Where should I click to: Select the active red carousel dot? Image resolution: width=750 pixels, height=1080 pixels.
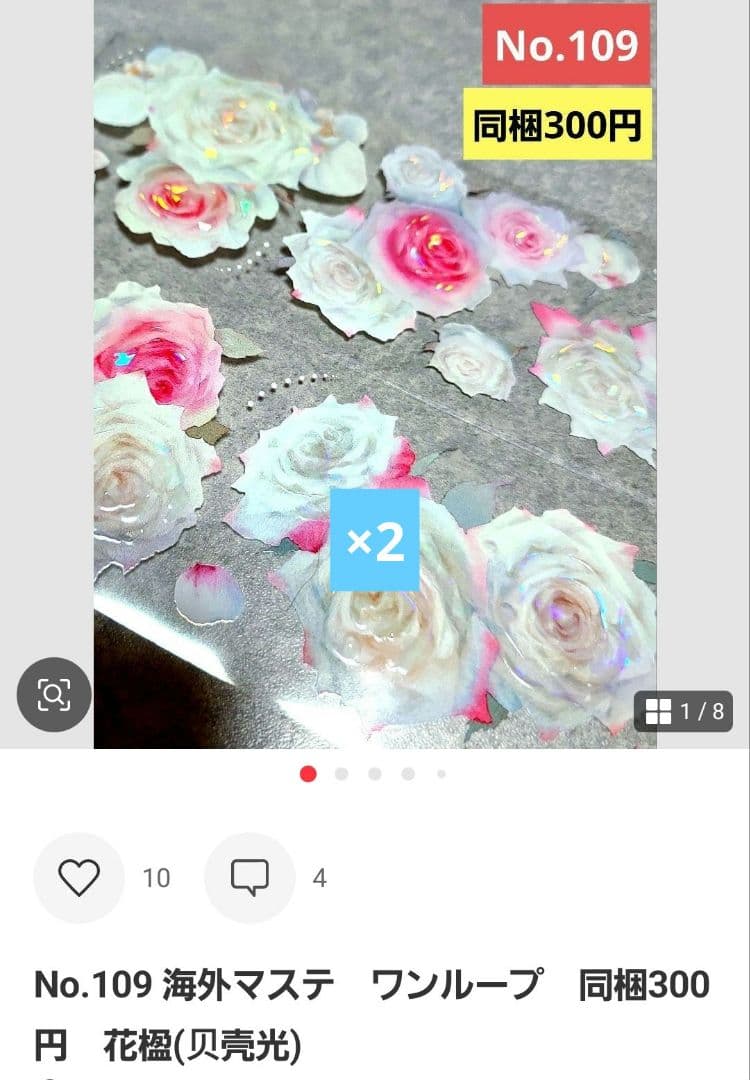(308, 773)
